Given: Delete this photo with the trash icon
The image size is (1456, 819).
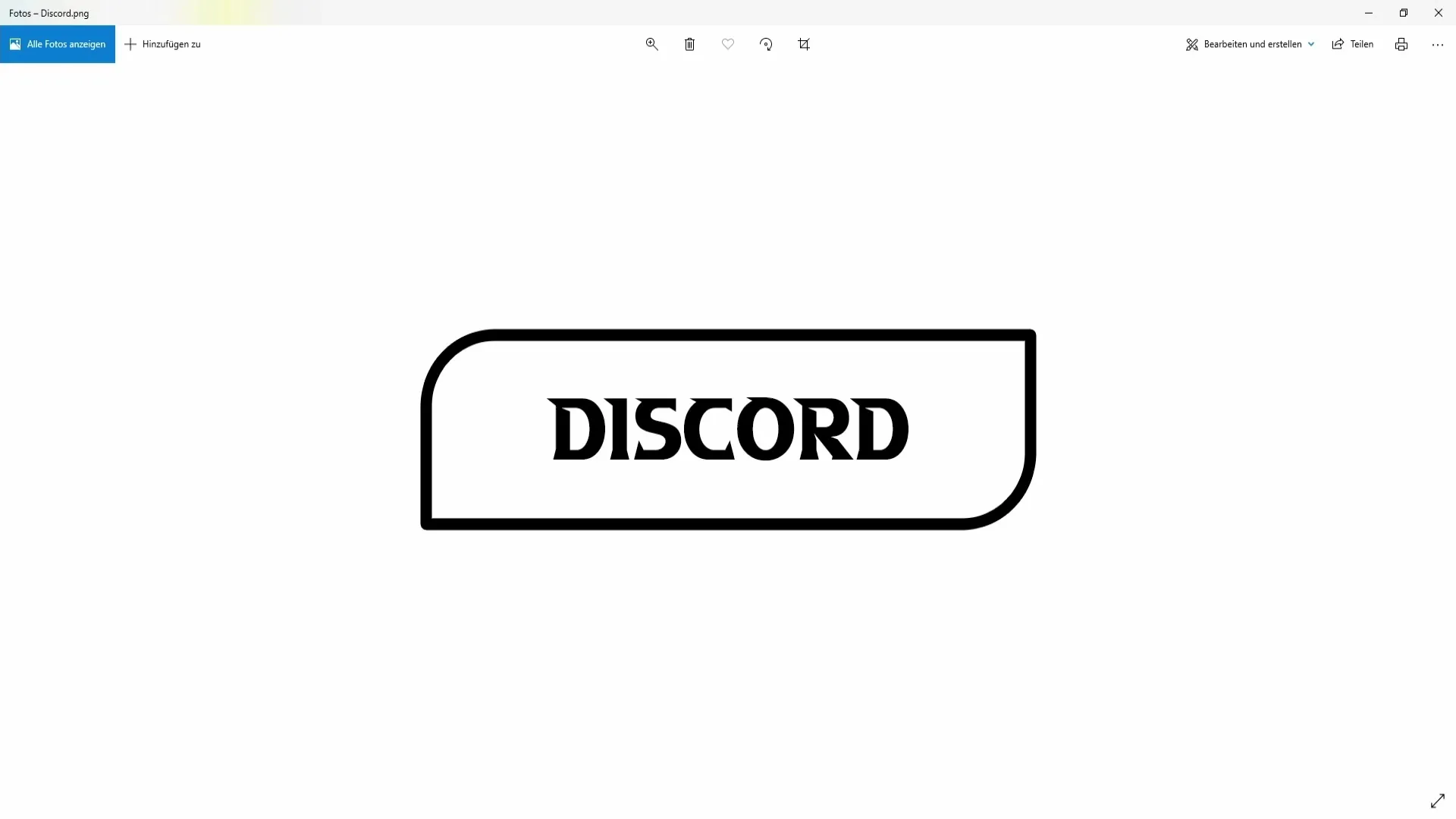Looking at the screenshot, I should (x=689, y=44).
